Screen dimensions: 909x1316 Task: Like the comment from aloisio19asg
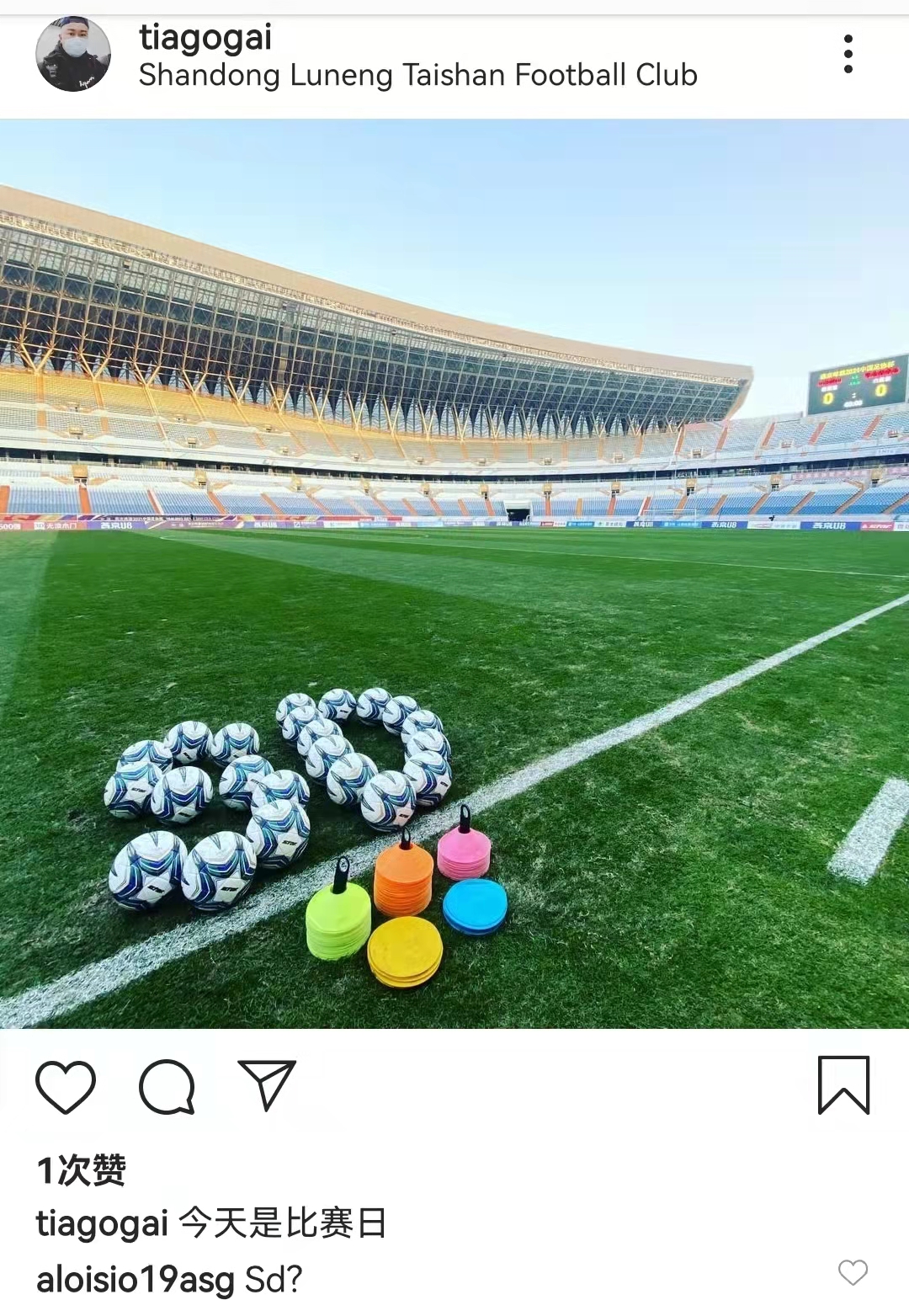(853, 1272)
